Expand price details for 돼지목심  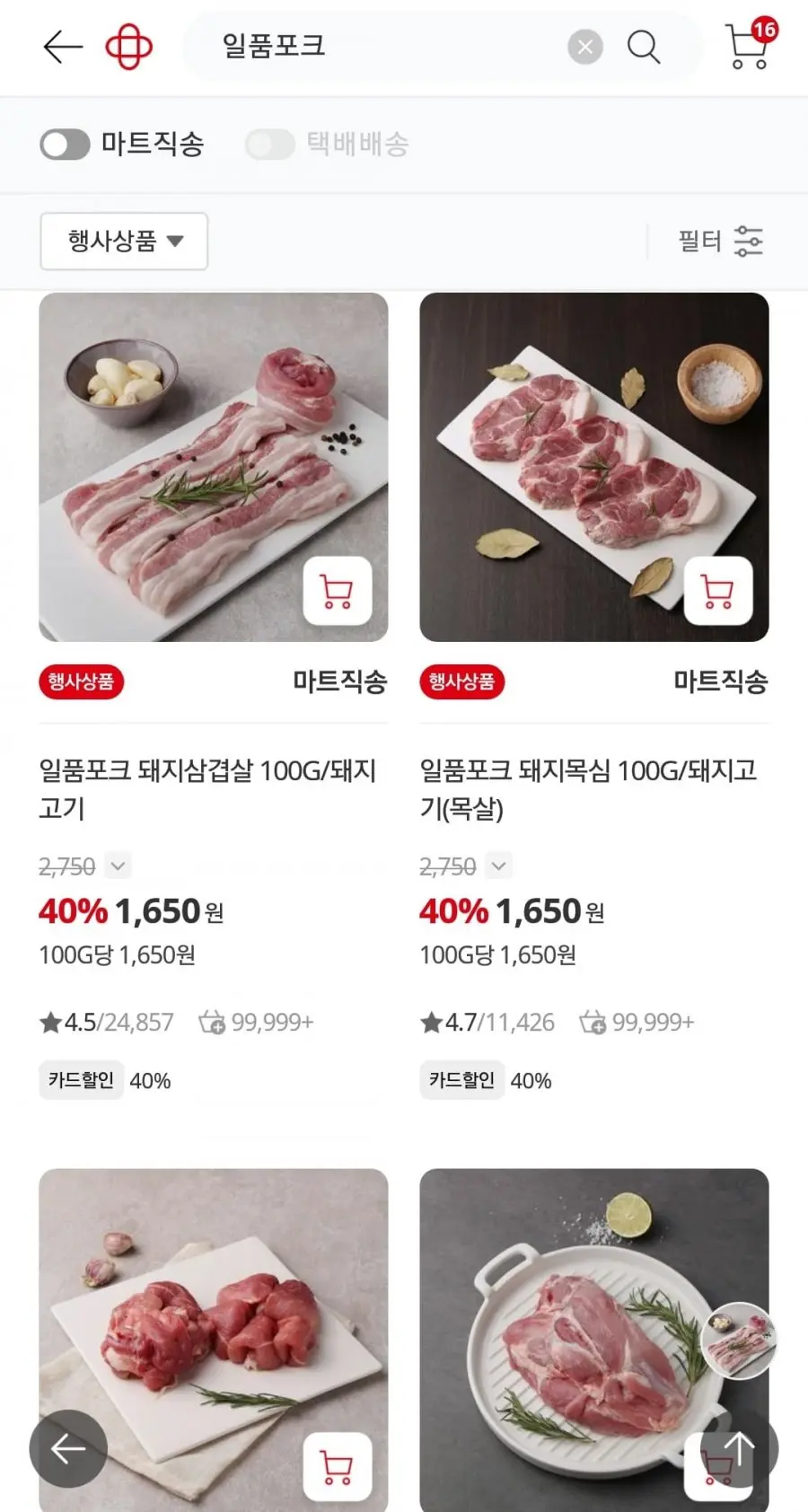[x=499, y=866]
